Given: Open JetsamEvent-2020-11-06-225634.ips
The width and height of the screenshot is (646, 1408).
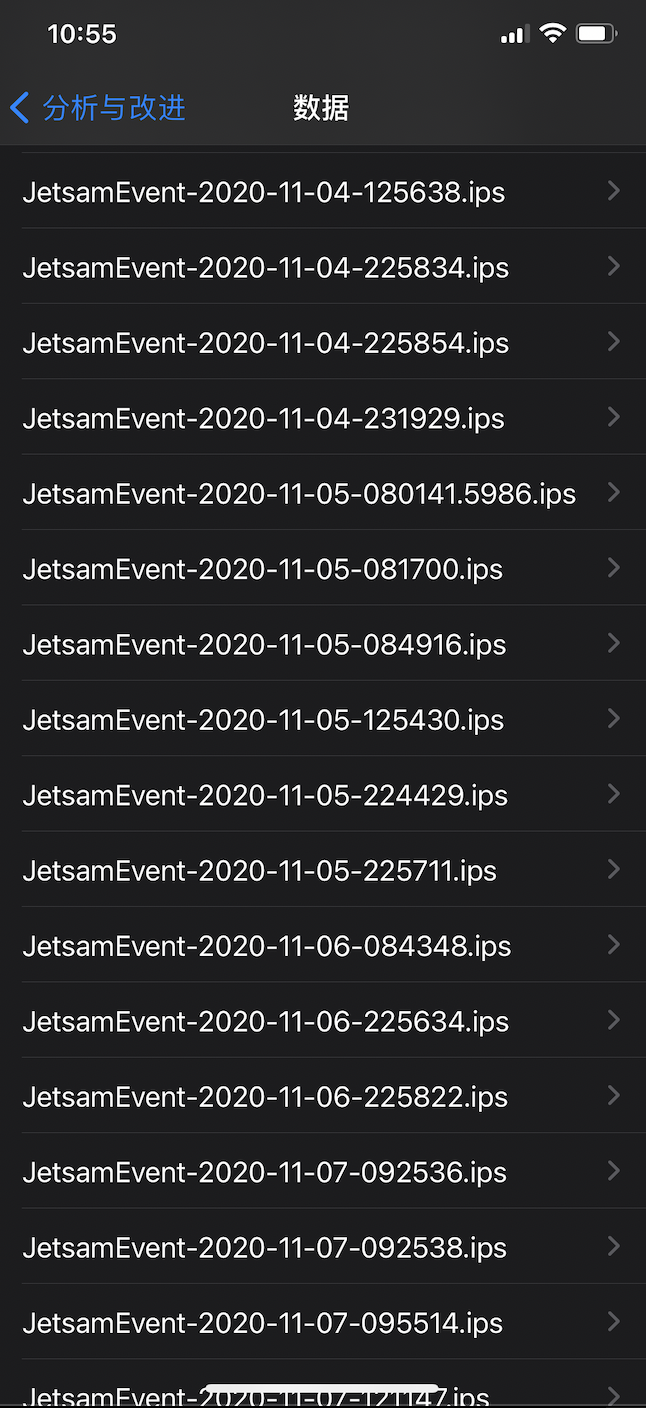Looking at the screenshot, I should [x=266, y=1021].
